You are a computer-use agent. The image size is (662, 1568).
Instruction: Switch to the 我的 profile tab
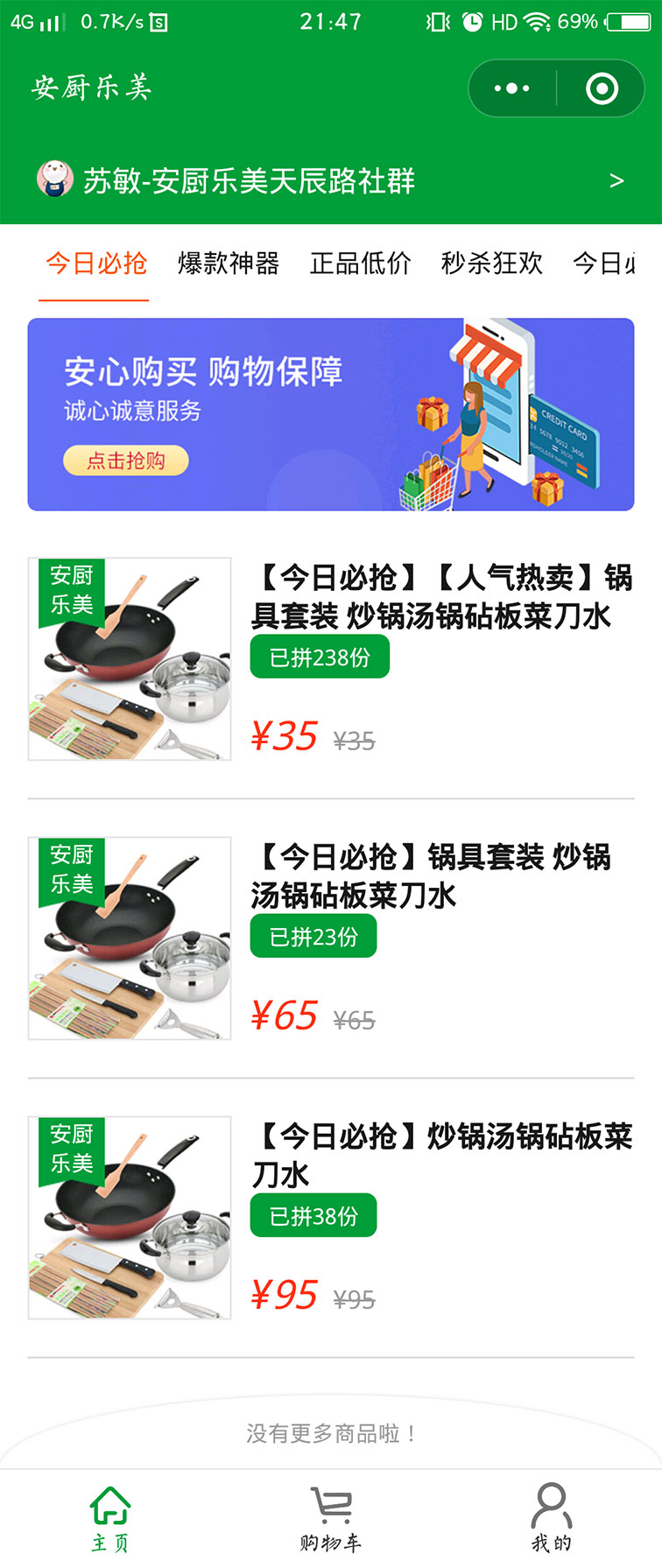pos(552,1517)
